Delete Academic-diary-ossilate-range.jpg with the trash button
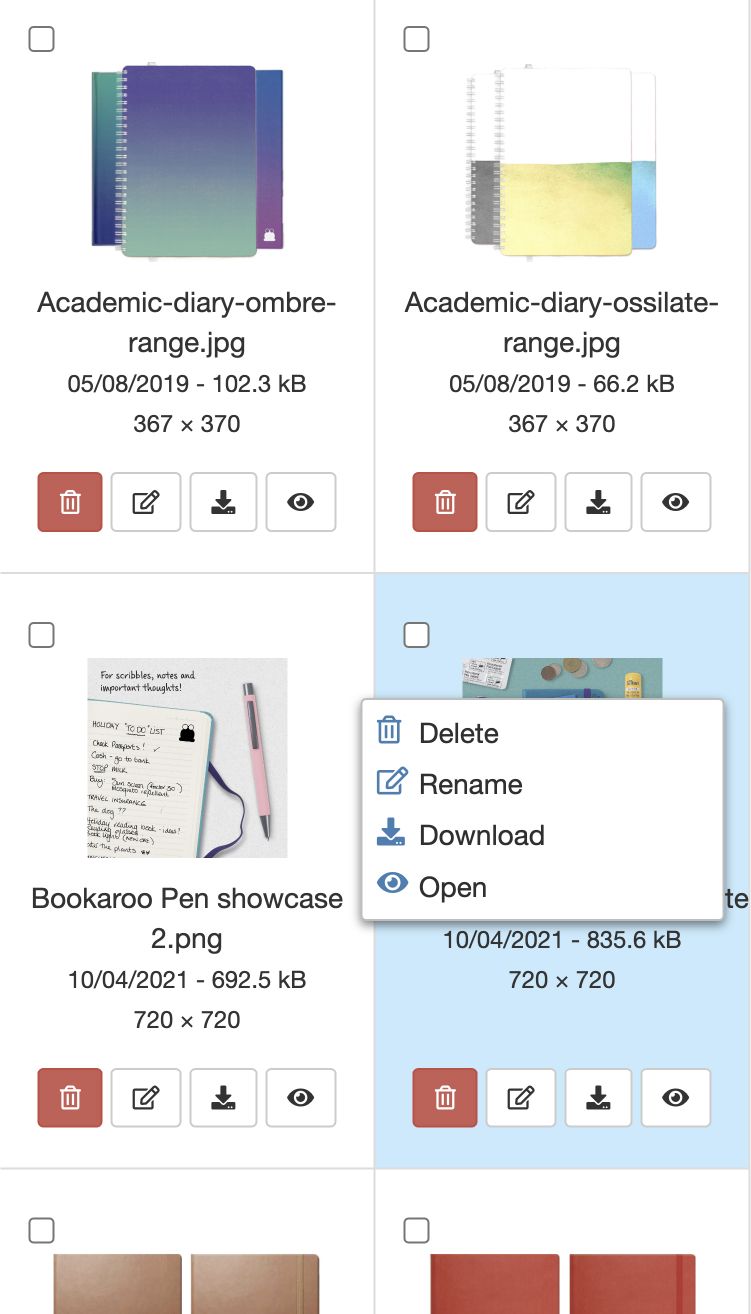The width and height of the screenshot is (751, 1314). pos(445,502)
